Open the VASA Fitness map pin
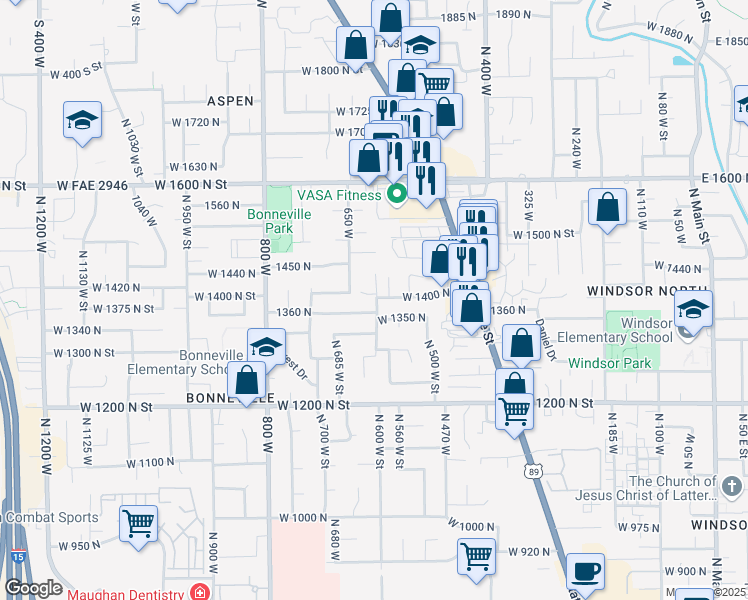Screen dimensions: 748x600 click(x=396, y=194)
